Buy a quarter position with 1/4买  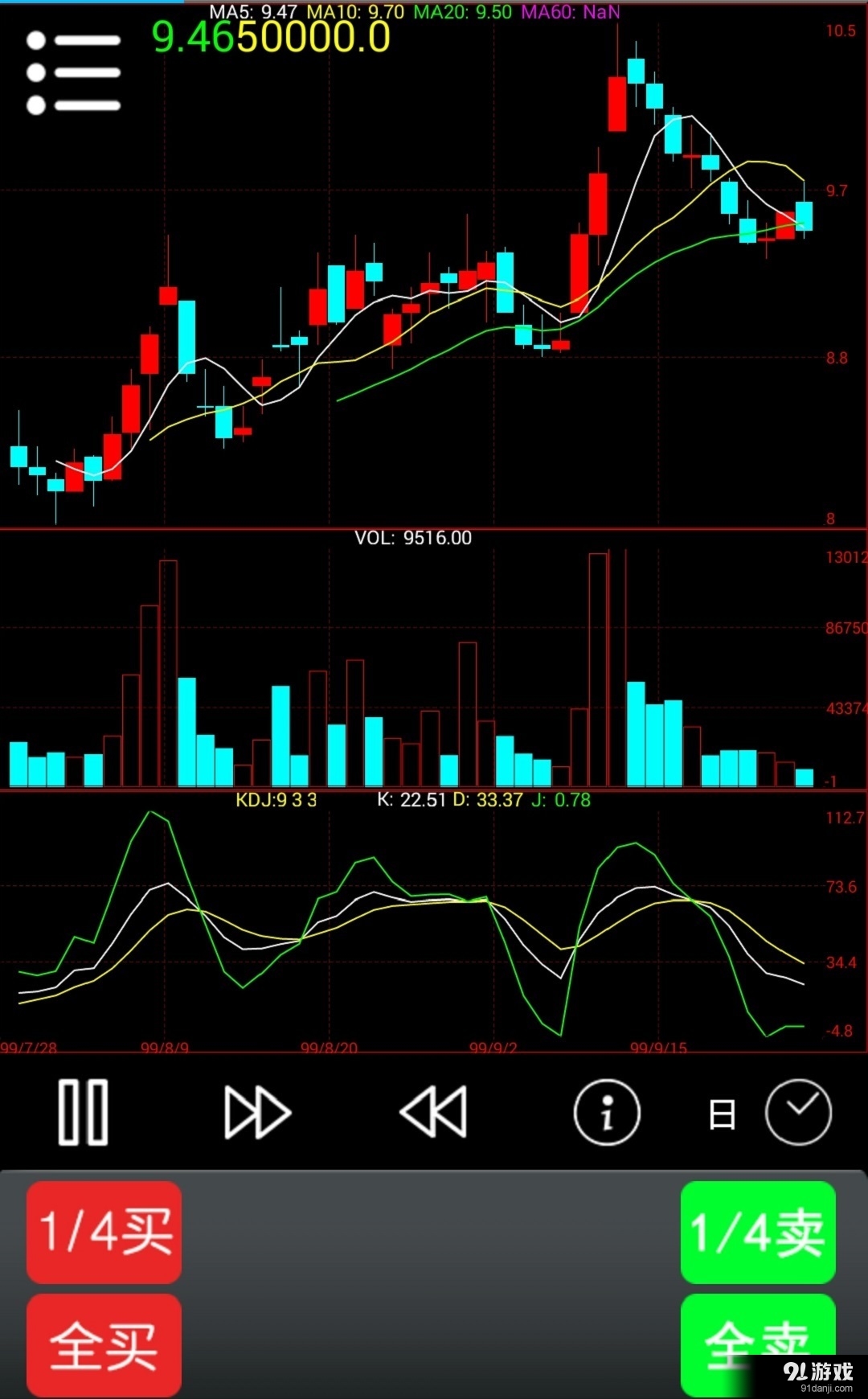104,1232
